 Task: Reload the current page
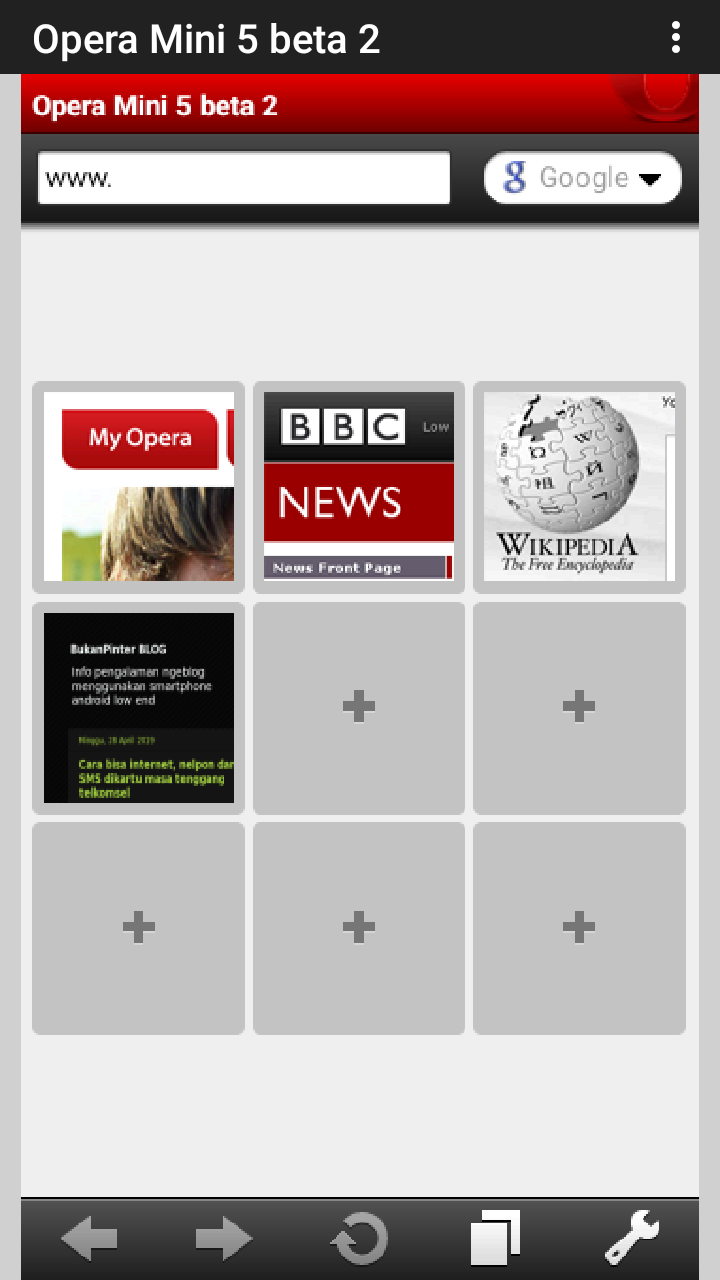360,1238
